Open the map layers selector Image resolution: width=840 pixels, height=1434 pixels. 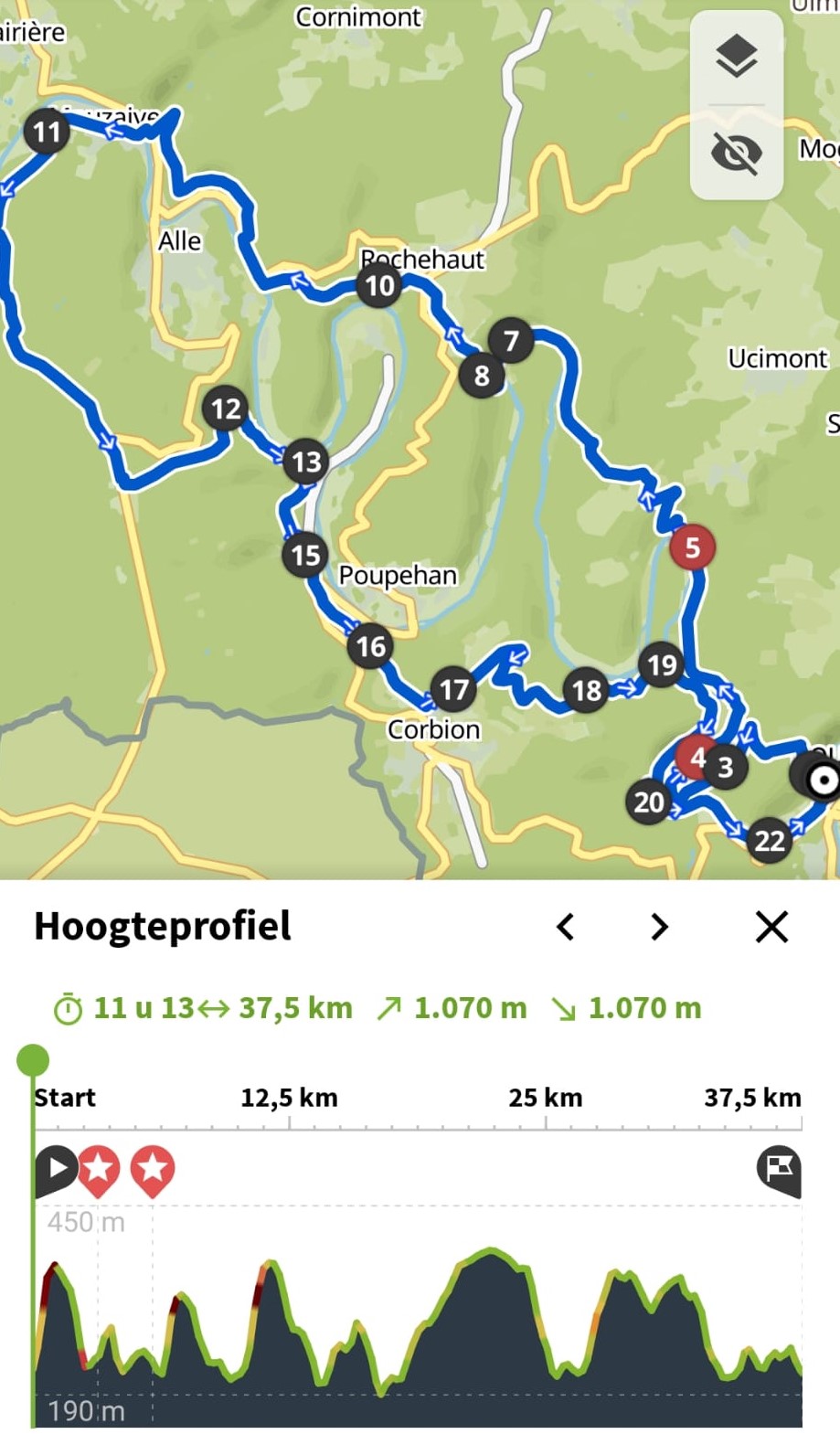point(736,57)
